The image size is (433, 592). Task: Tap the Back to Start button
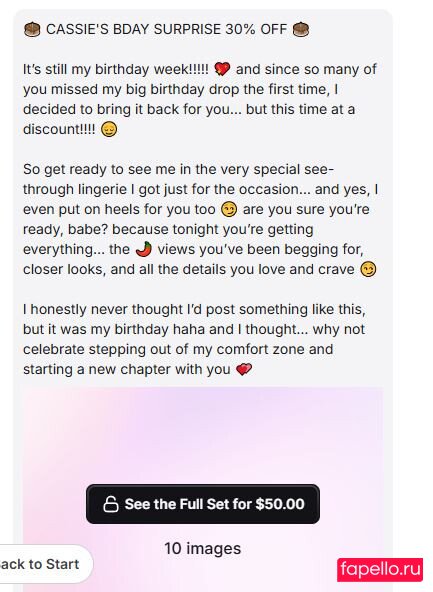click(42, 564)
